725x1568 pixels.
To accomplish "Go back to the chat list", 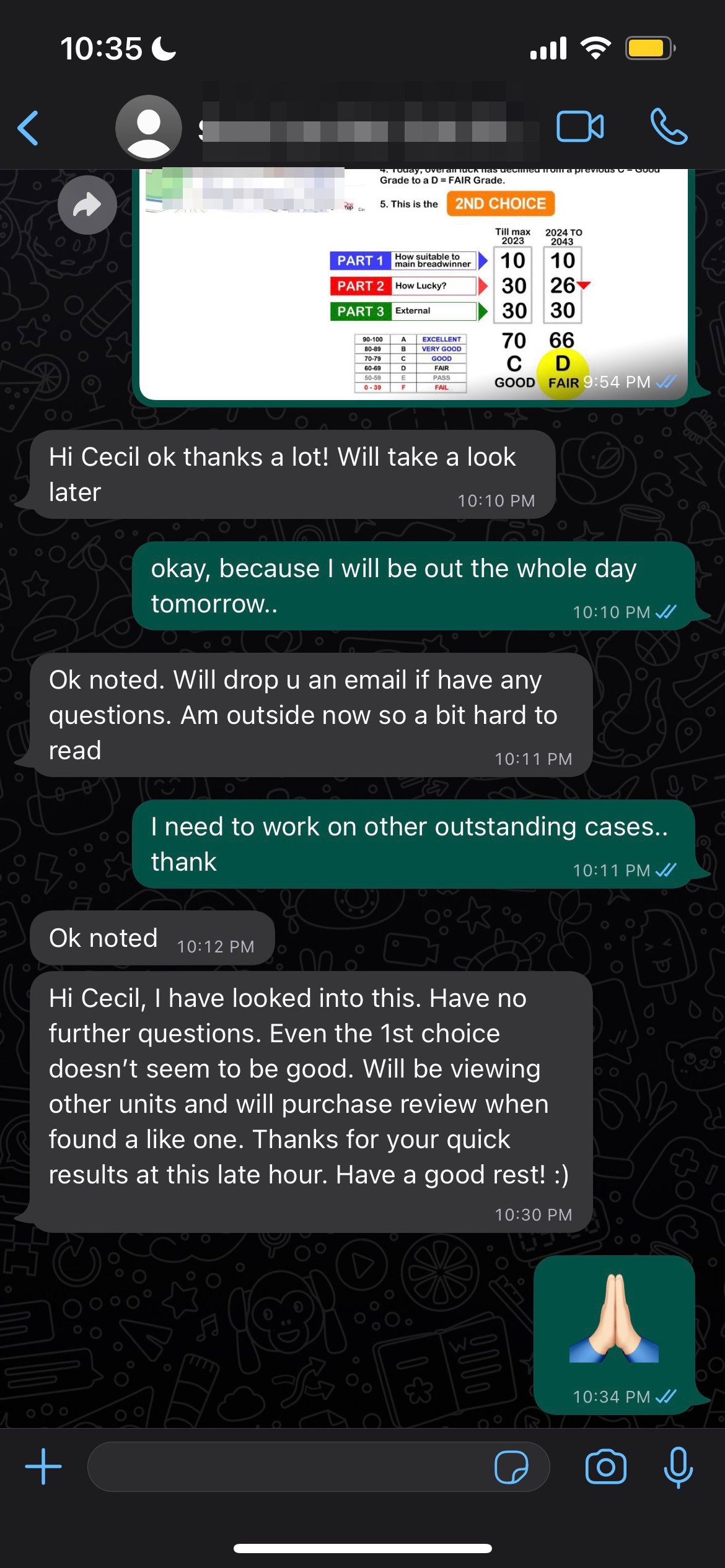I will click(x=29, y=128).
